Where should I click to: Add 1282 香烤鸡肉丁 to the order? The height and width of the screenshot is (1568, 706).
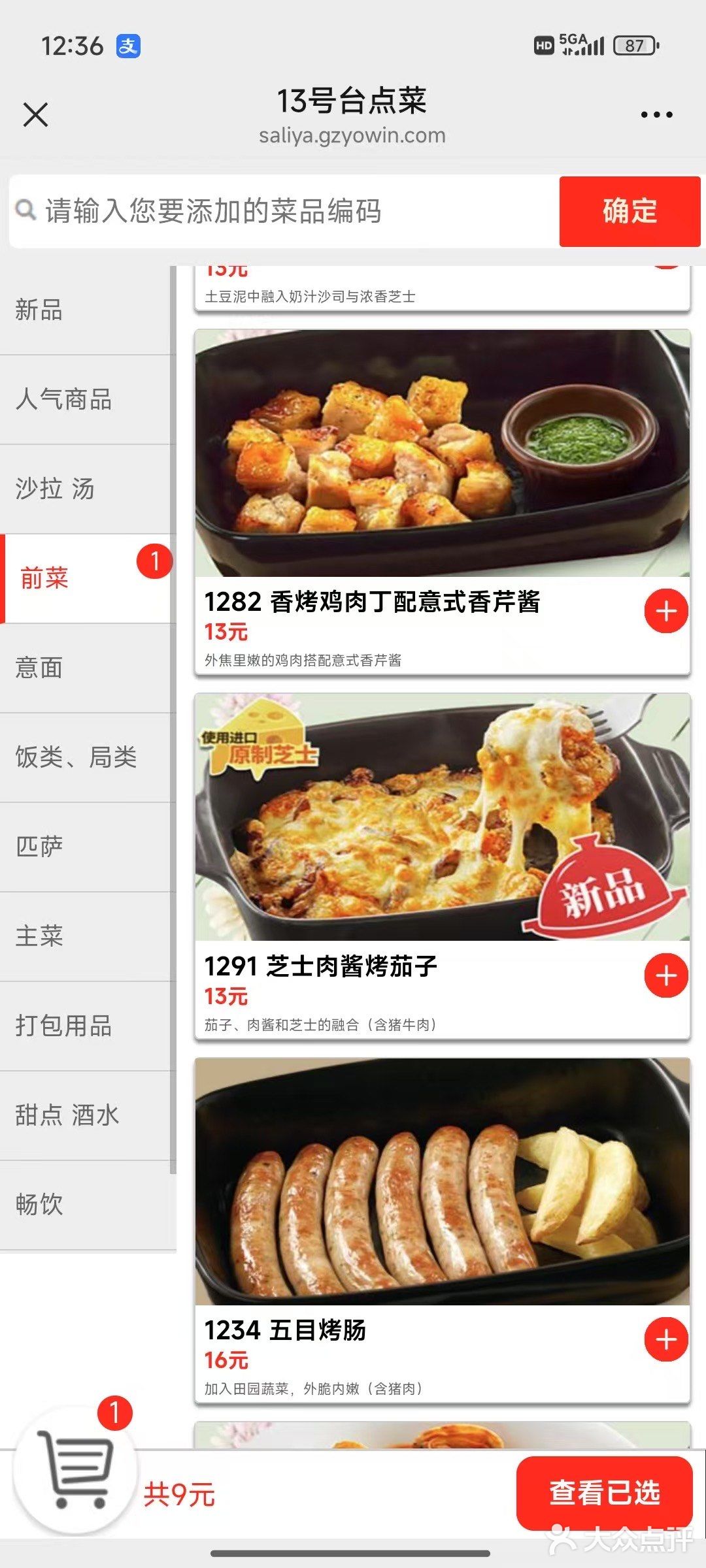point(665,612)
